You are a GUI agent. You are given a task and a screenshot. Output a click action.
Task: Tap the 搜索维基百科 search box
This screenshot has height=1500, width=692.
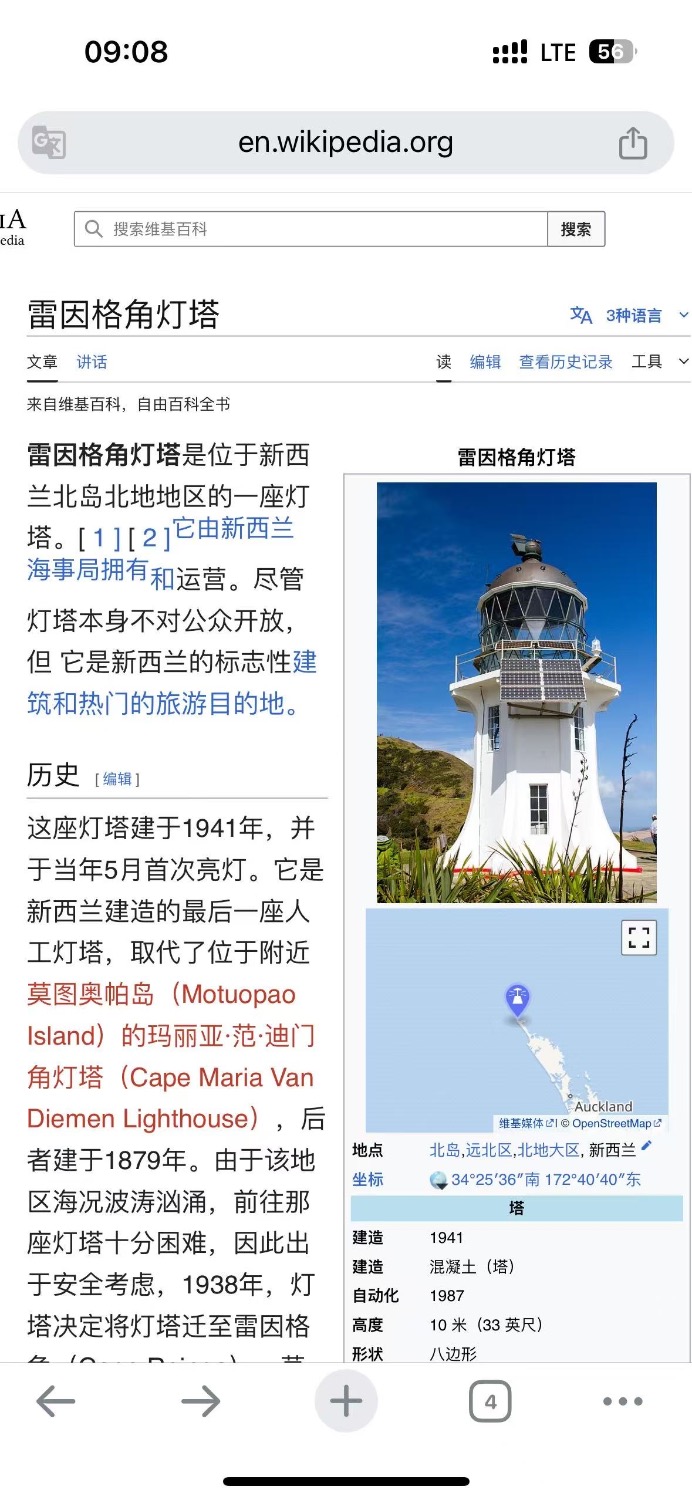[310, 229]
